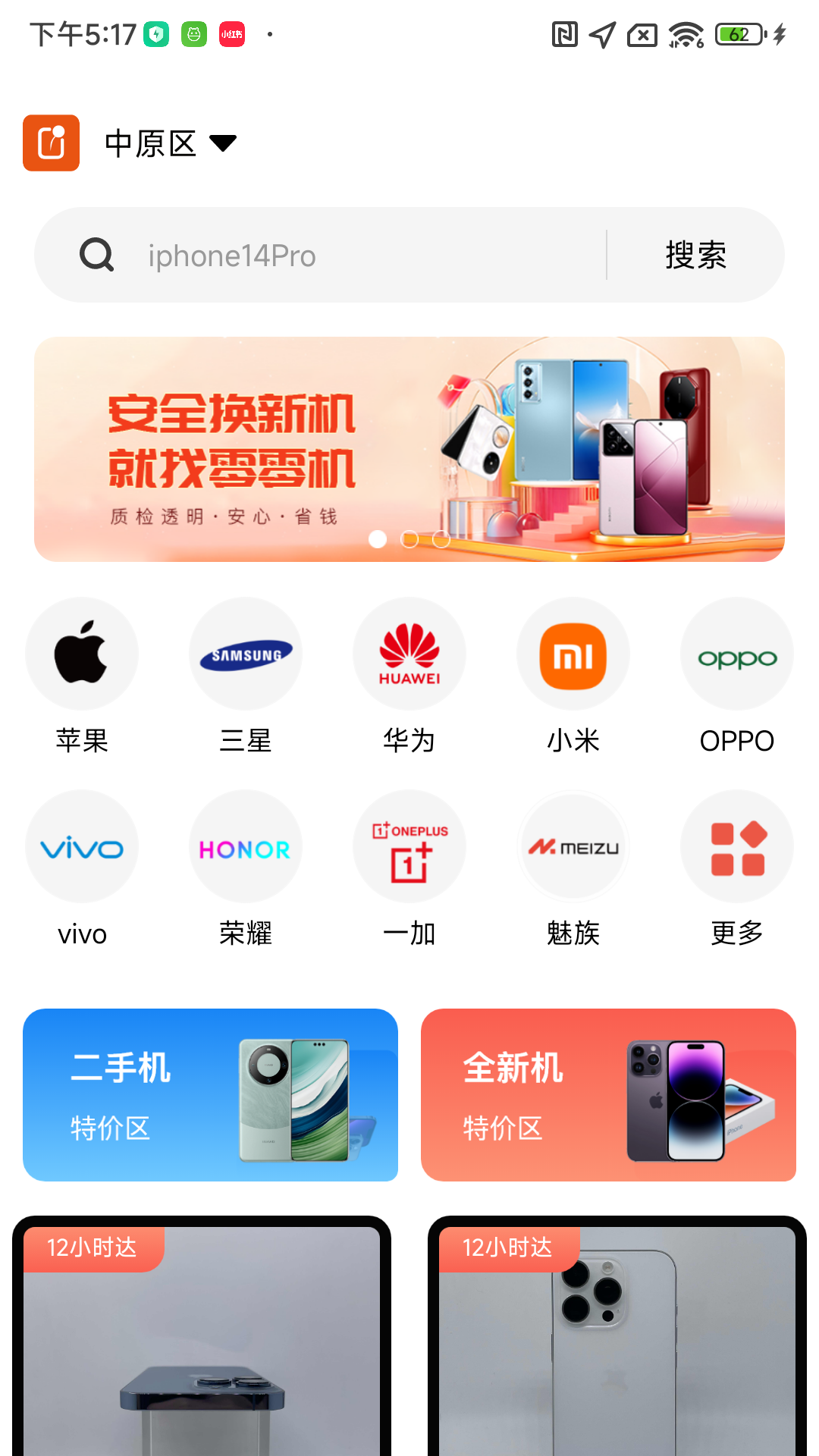
Task: Select the Meizu brand icon
Action: 573,847
